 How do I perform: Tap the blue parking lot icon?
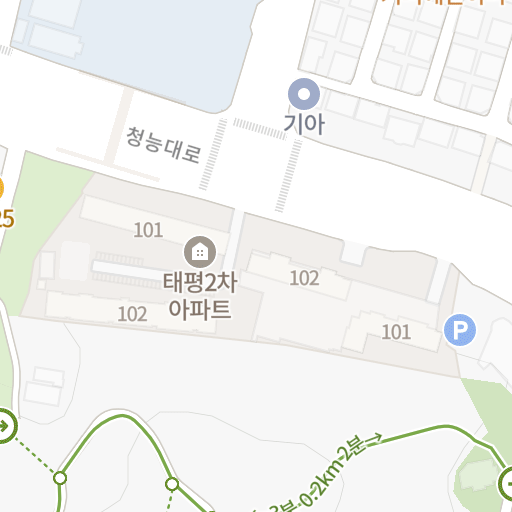460,330
